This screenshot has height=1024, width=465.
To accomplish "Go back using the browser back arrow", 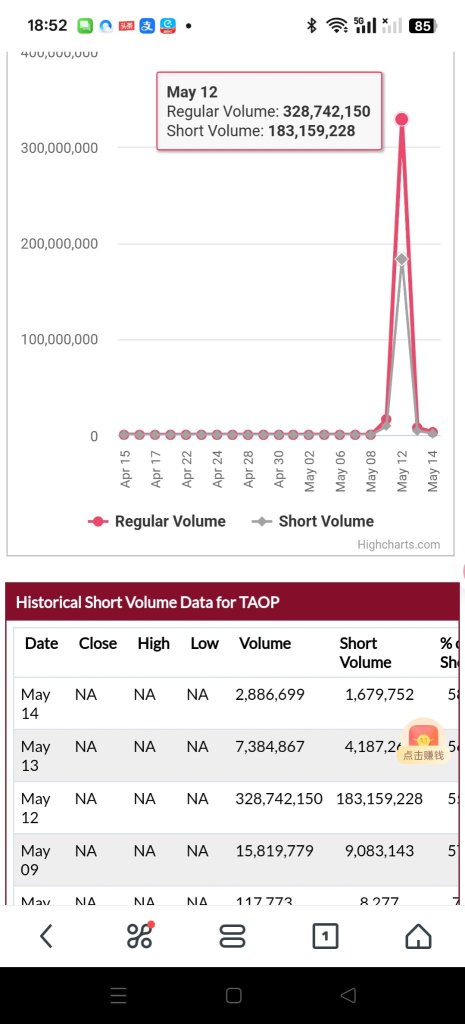I will [46, 936].
